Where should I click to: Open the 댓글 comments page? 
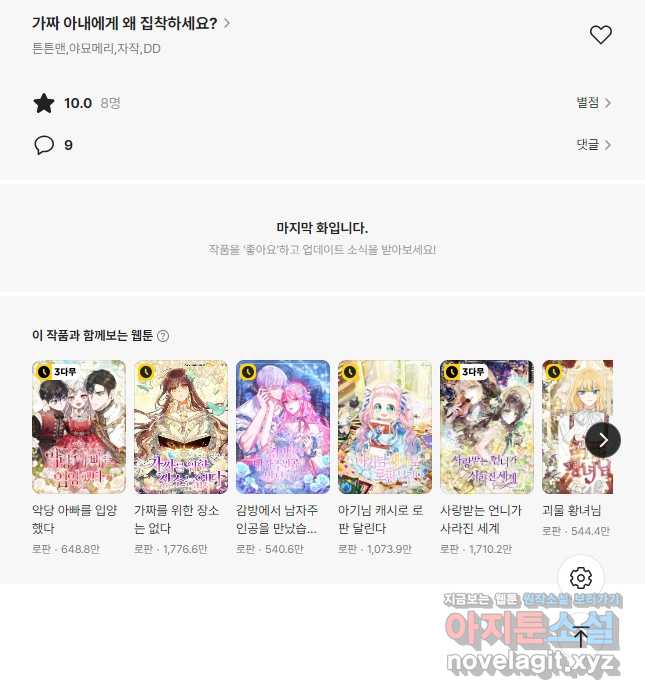(594, 145)
